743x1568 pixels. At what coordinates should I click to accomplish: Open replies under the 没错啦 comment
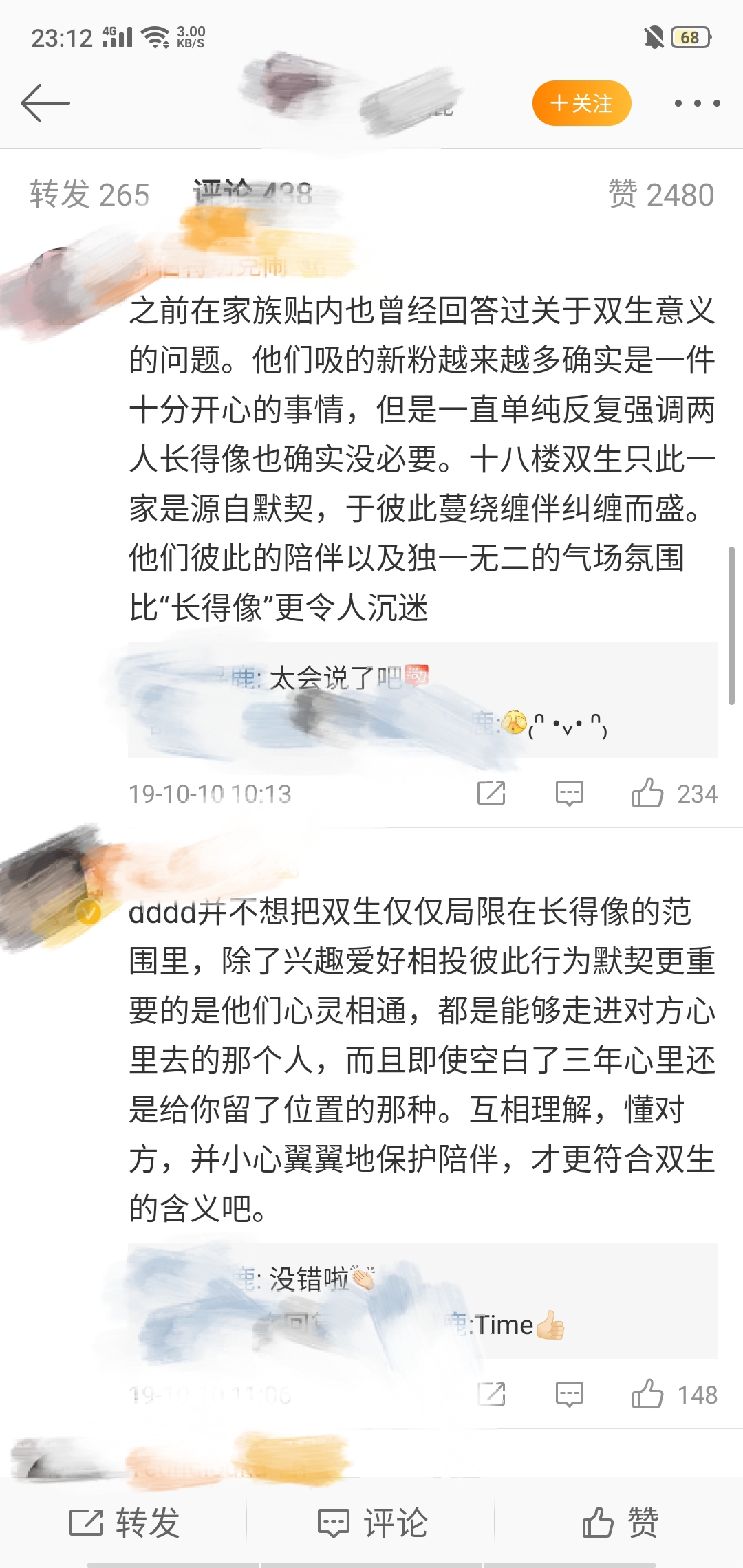423,1301
